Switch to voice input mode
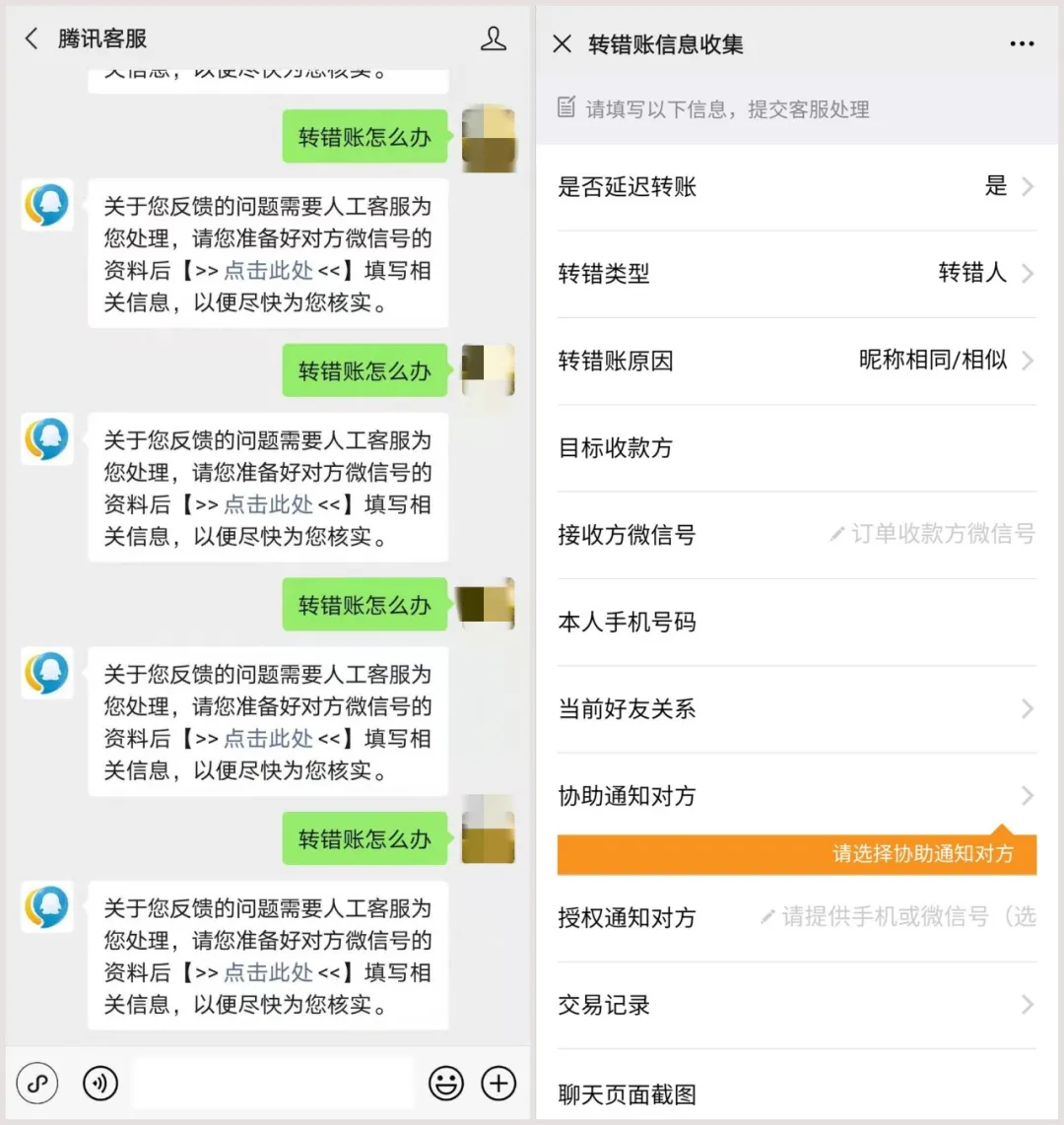Image resolution: width=1064 pixels, height=1125 pixels. [x=37, y=1083]
